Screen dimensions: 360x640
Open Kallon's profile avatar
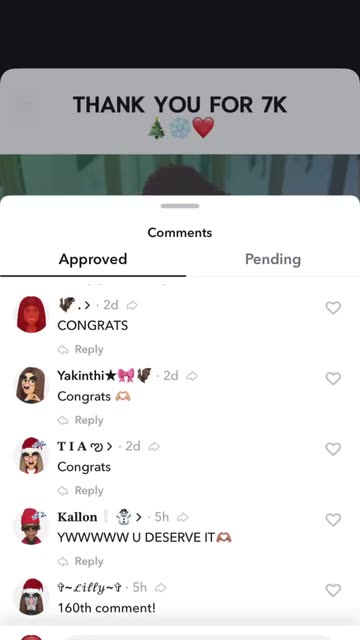[31, 526]
